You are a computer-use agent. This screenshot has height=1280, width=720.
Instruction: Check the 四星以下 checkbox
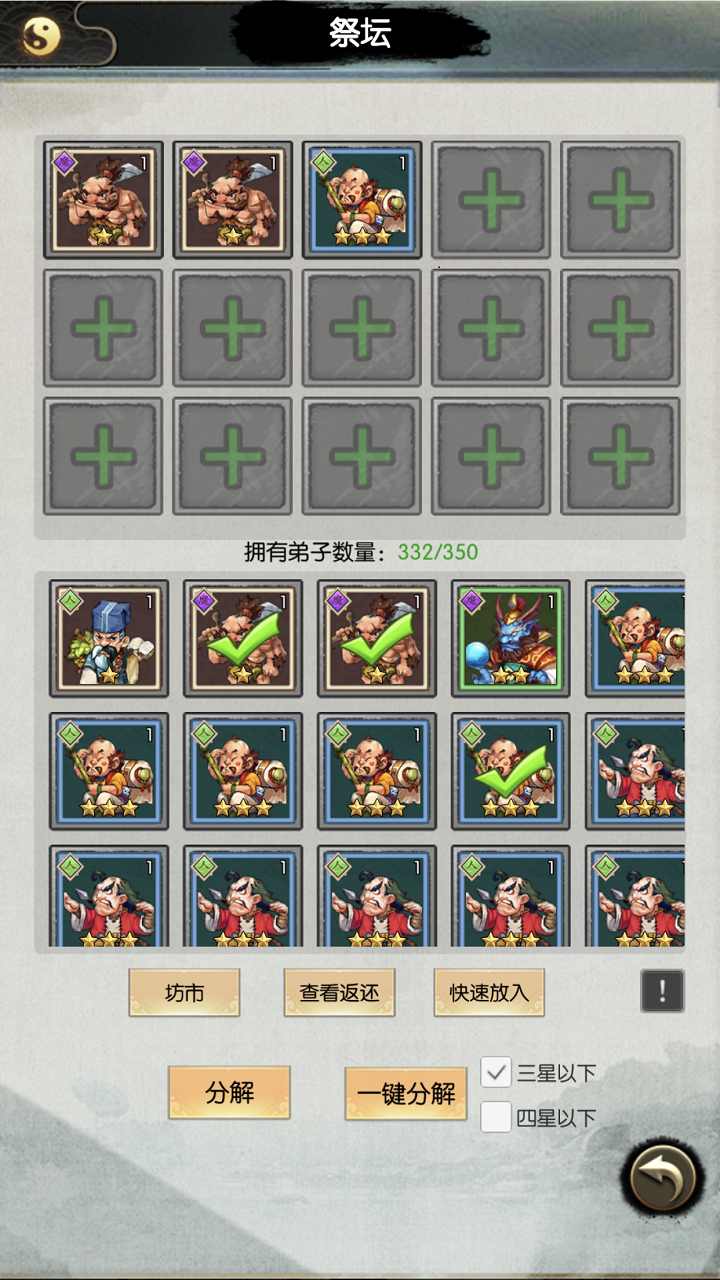pyautogui.click(x=495, y=1115)
